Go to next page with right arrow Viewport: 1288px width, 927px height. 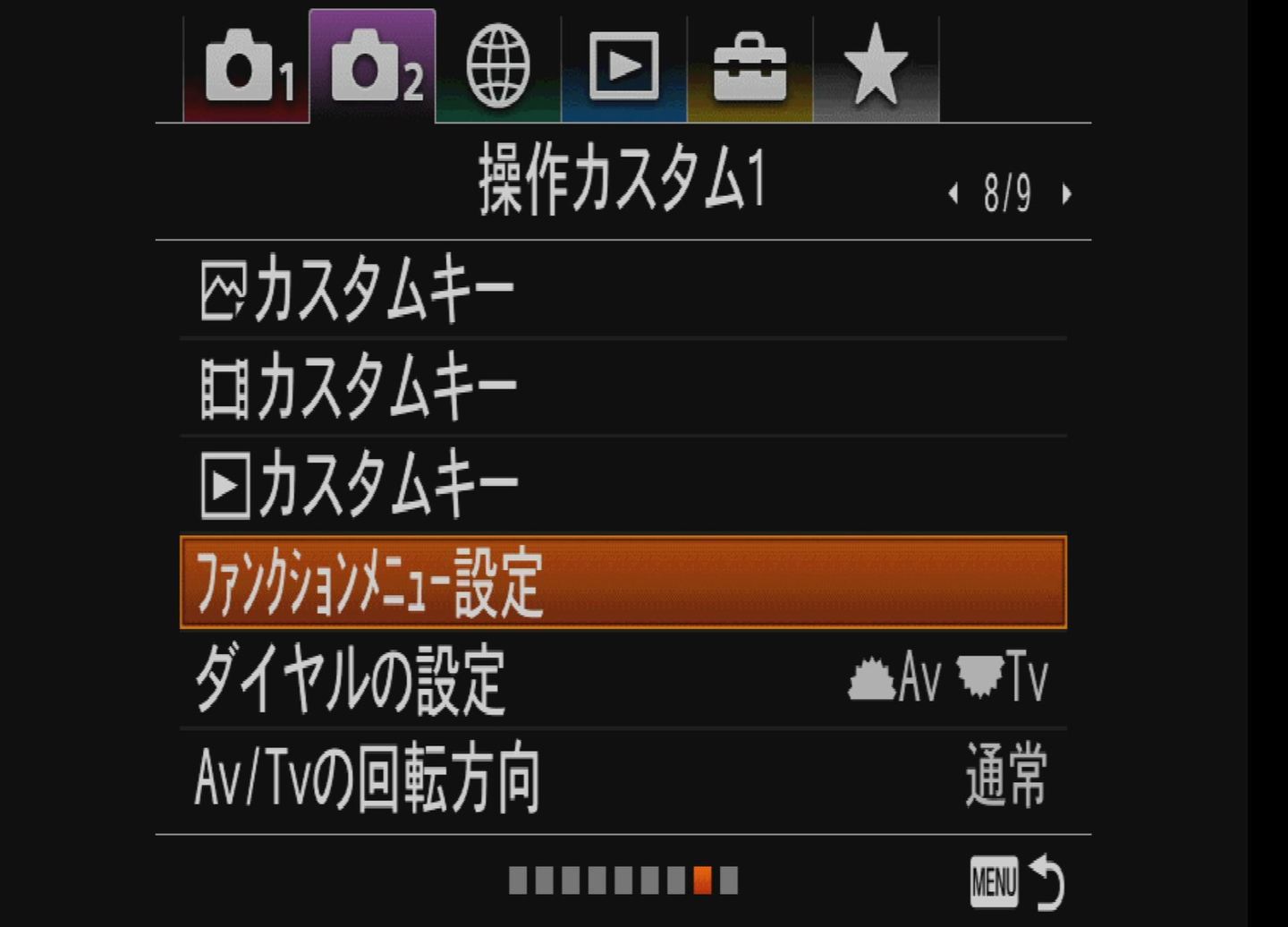[x=1066, y=193]
